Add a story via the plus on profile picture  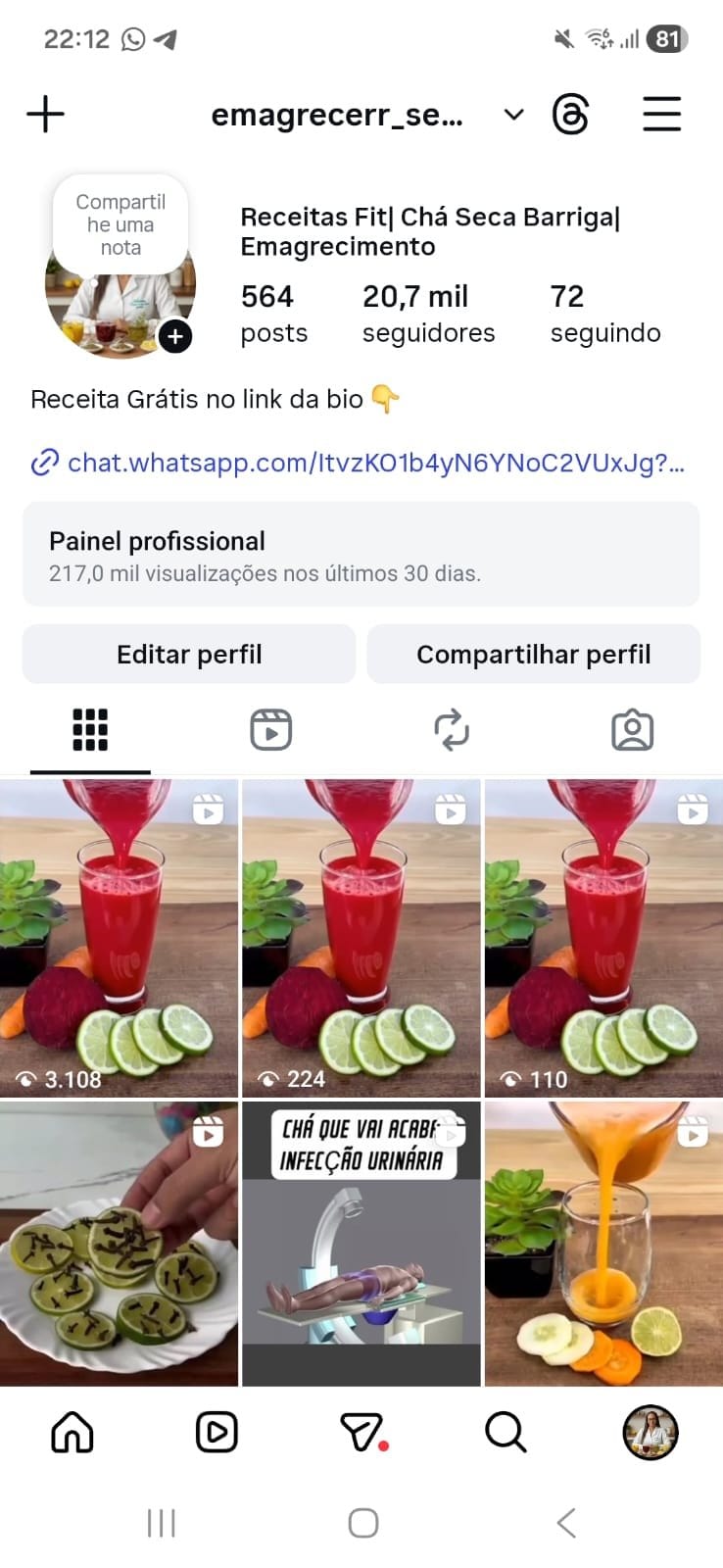(x=175, y=337)
